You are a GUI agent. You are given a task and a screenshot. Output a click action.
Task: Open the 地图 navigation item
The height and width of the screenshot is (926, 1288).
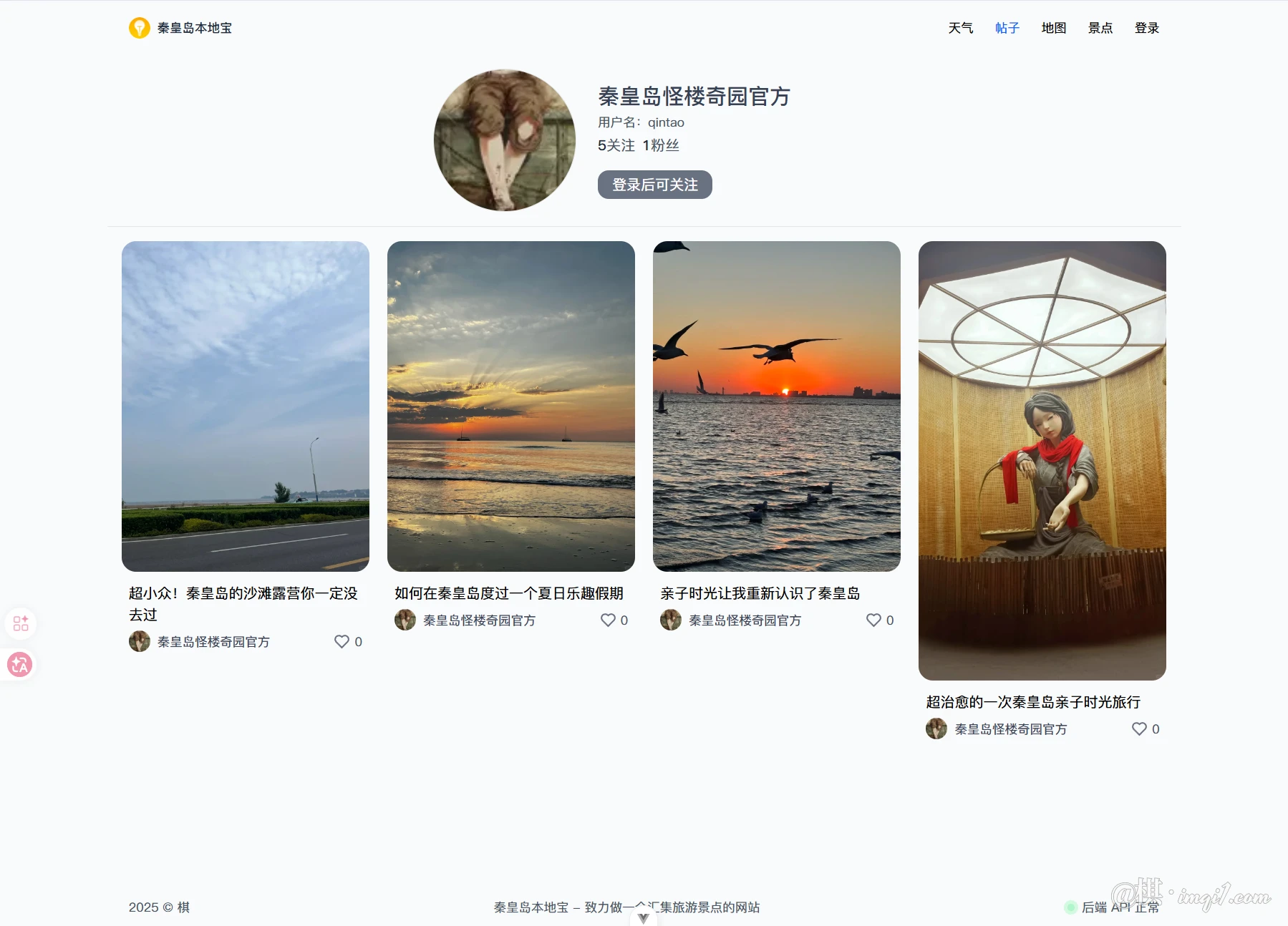[x=1053, y=28]
